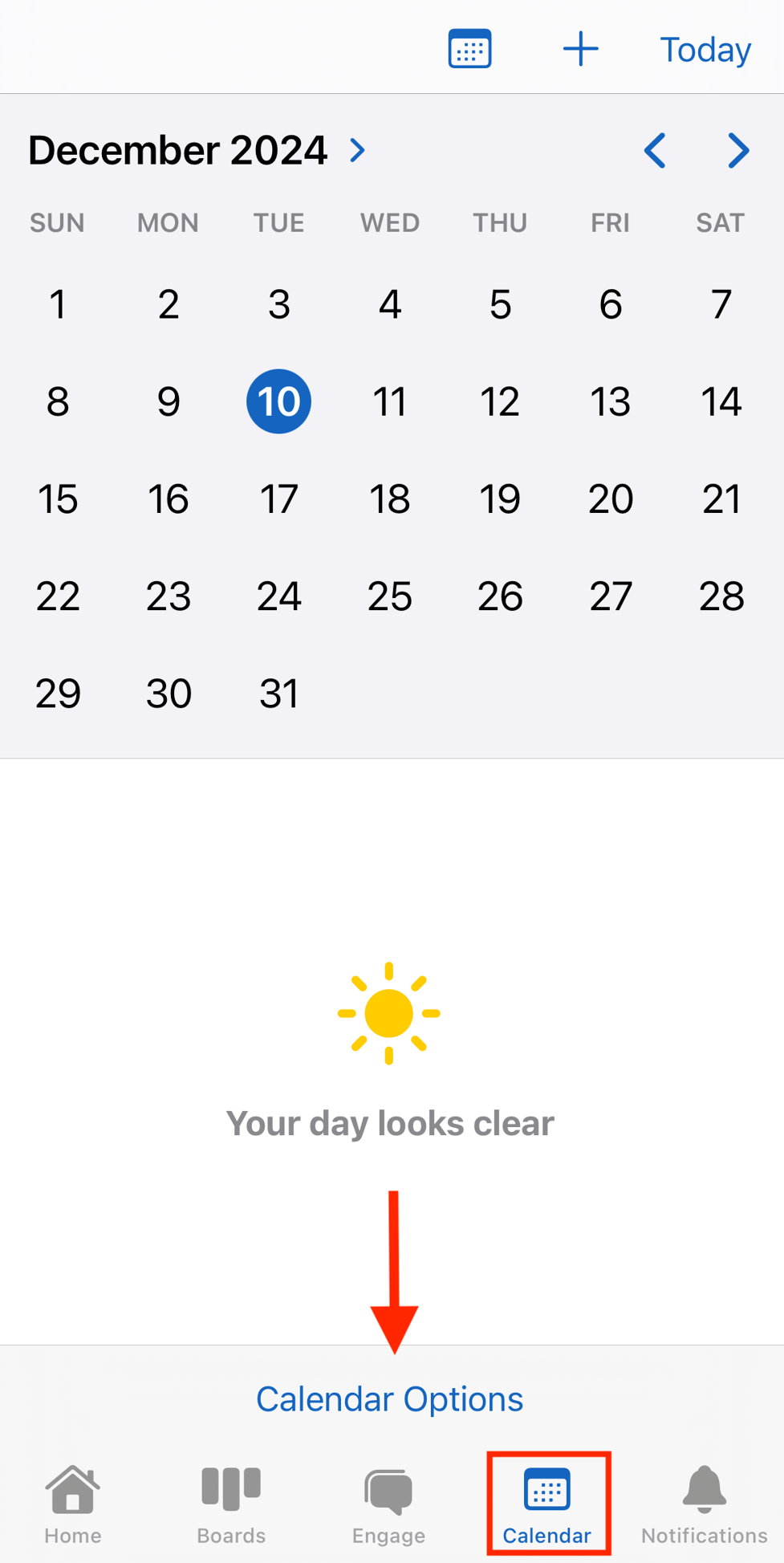Select the circled date 10
Image resolution: width=784 pixels, height=1563 pixels.
(x=278, y=402)
